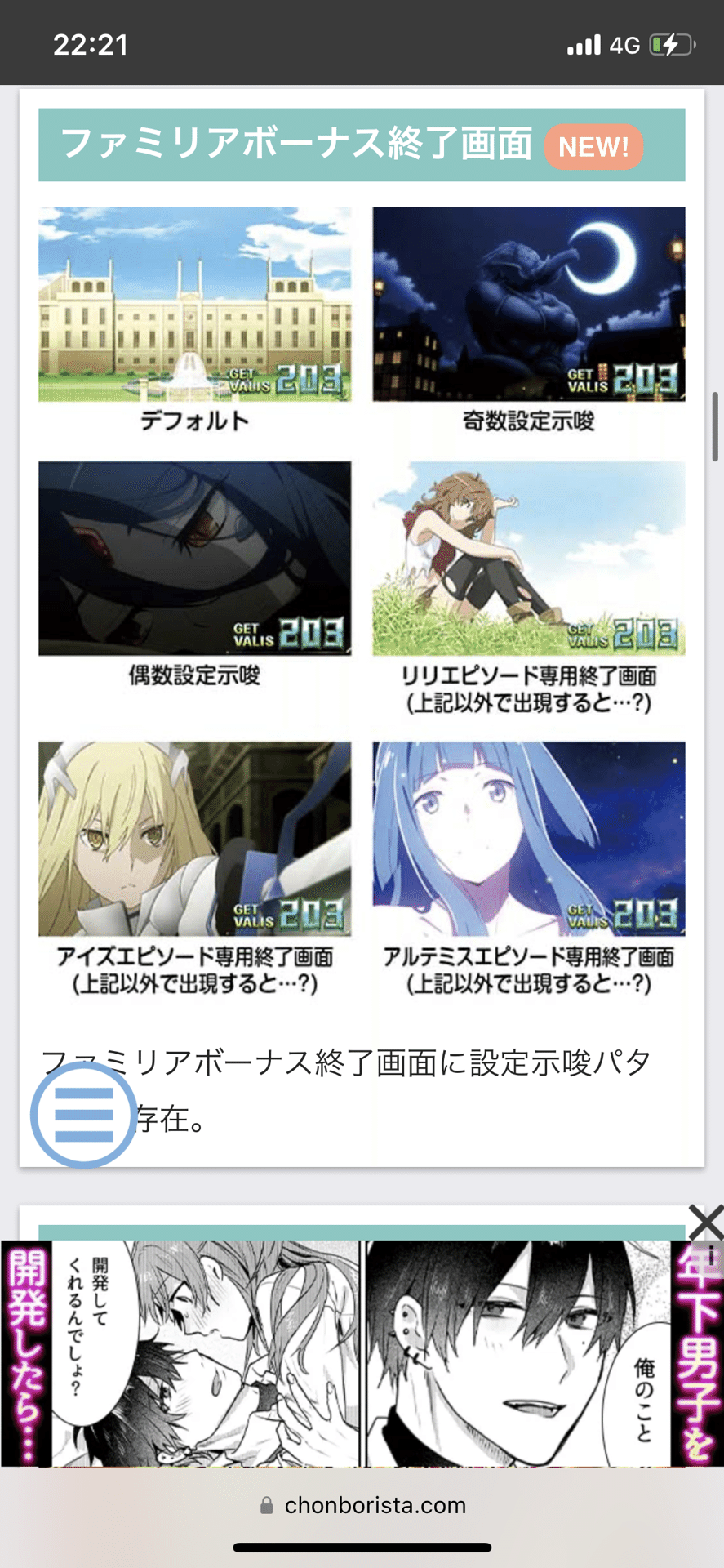Select the アイズエピソード専用終了画面 image

click(193, 841)
